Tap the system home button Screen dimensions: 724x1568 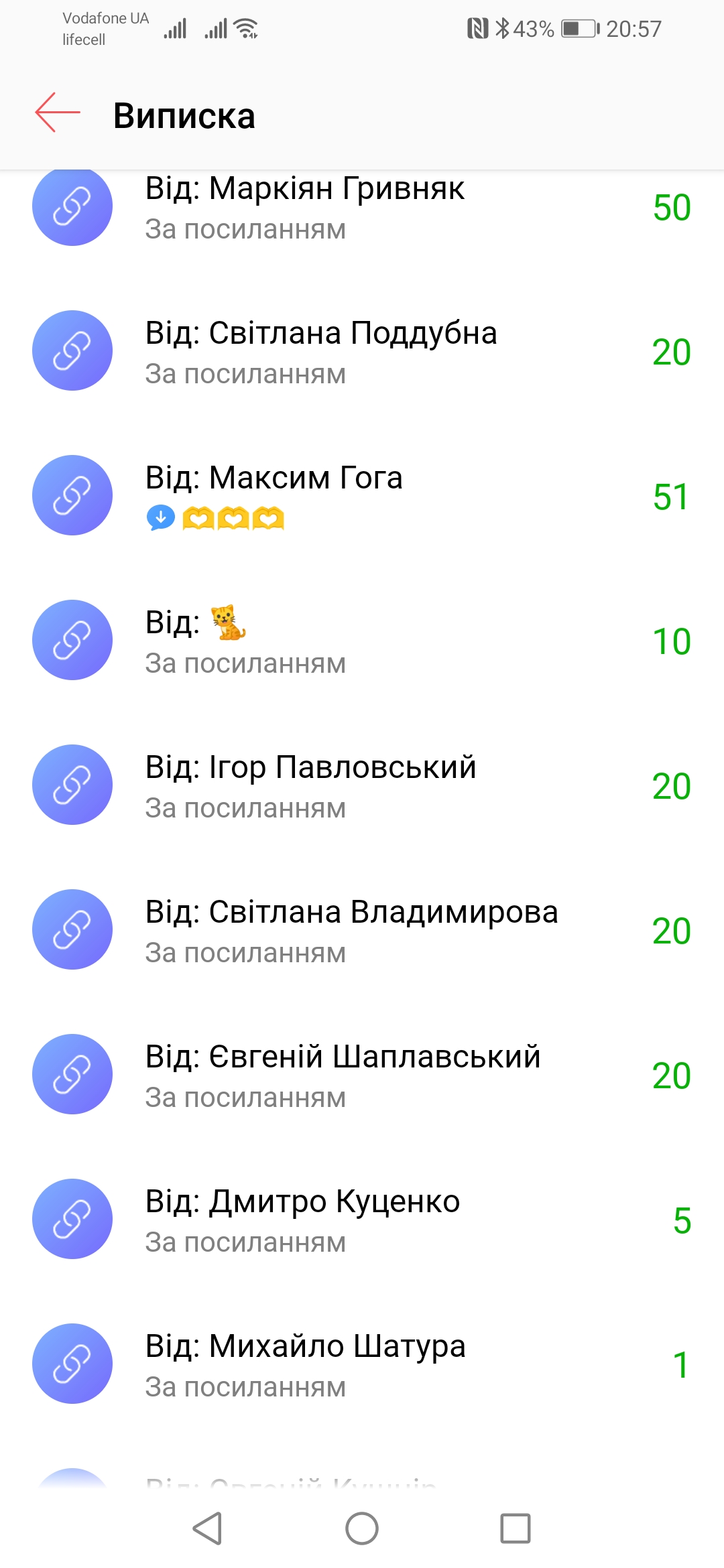pos(362,1528)
